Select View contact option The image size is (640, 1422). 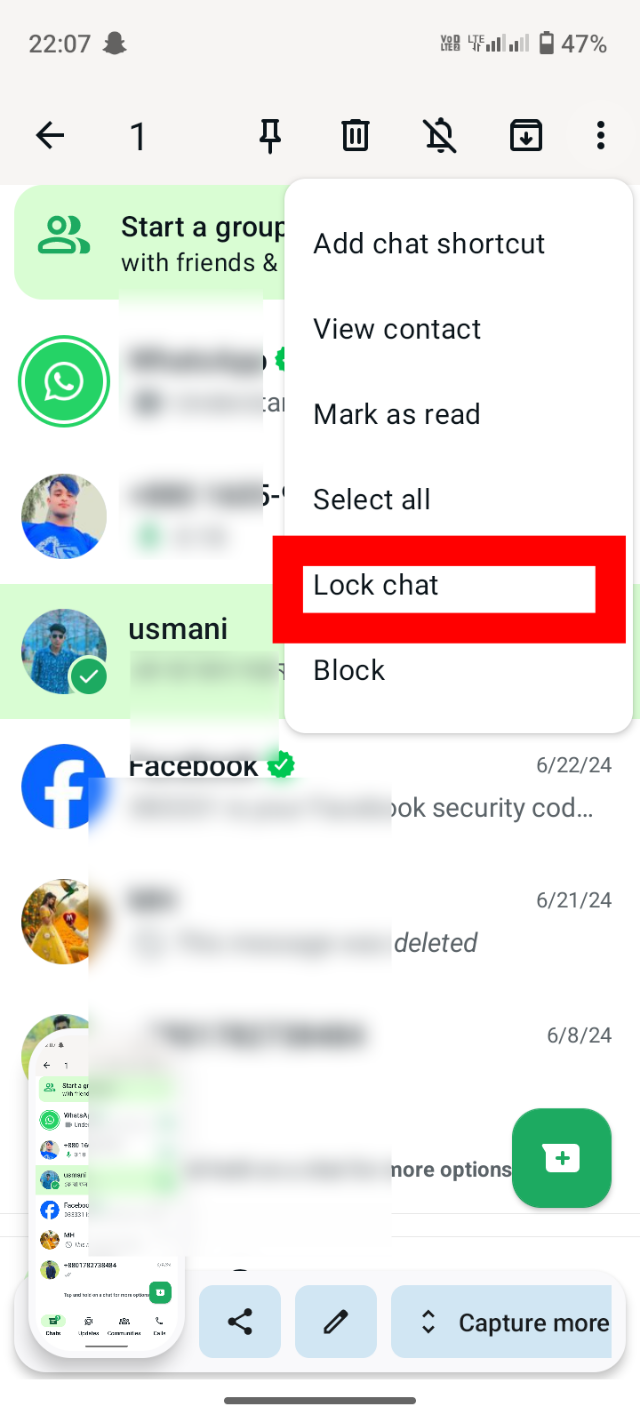tap(397, 329)
